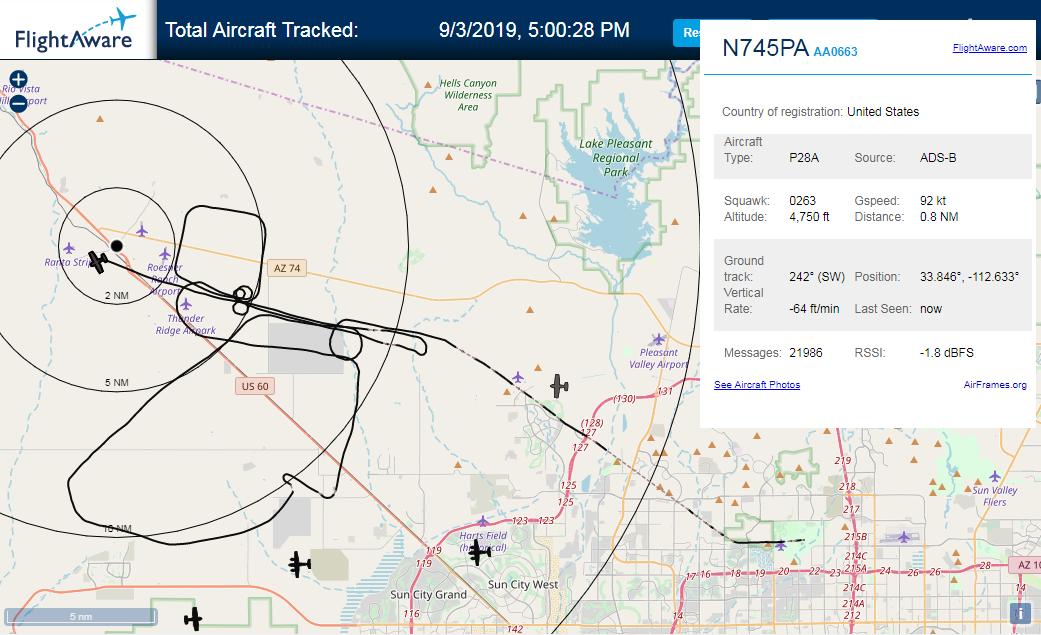This screenshot has width=1041, height=635.
Task: Open the FlightAware logo home link
Action: click(74, 30)
